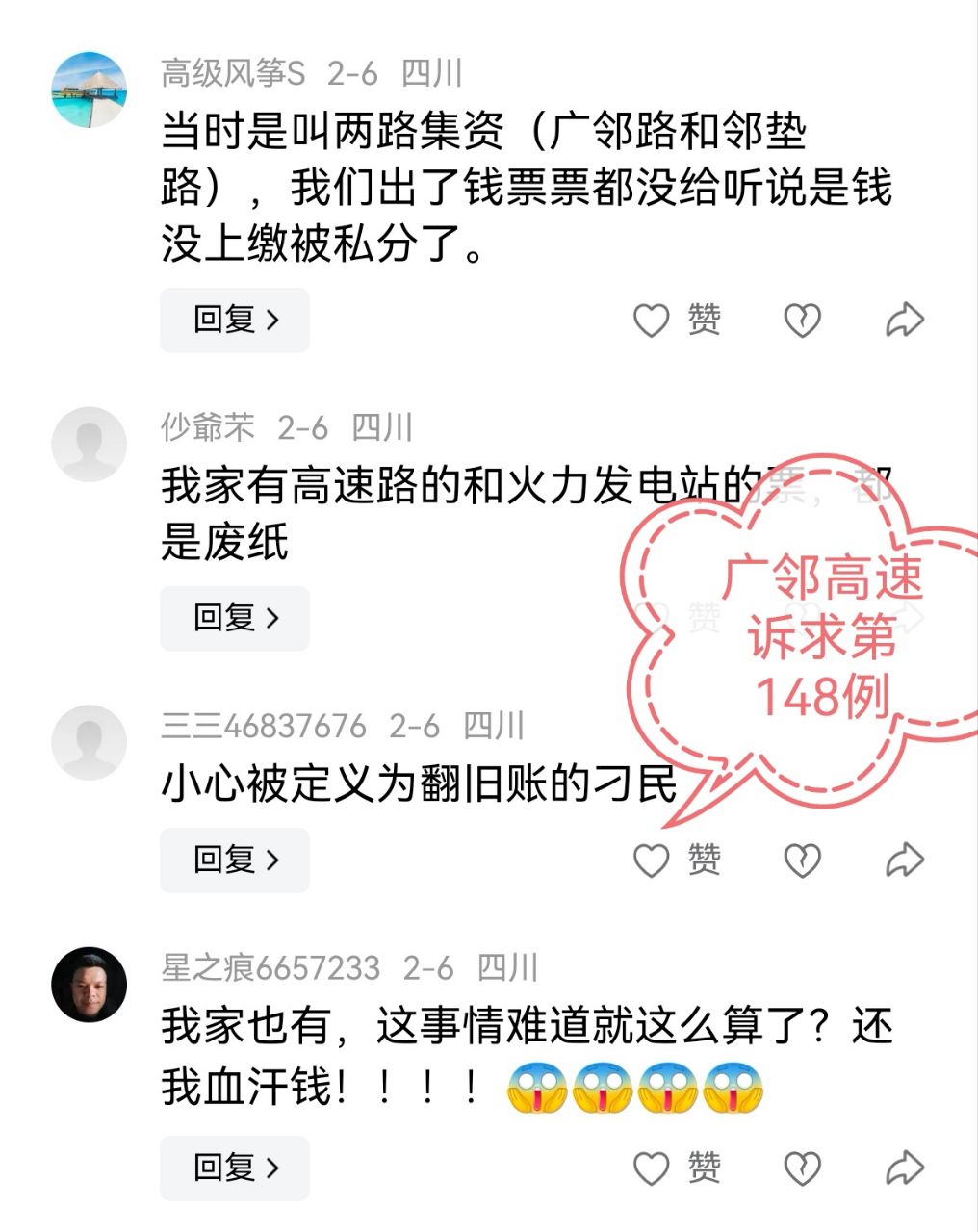Share the comment from 高级风筝S
The height and width of the screenshot is (1232, 978).
point(904,321)
